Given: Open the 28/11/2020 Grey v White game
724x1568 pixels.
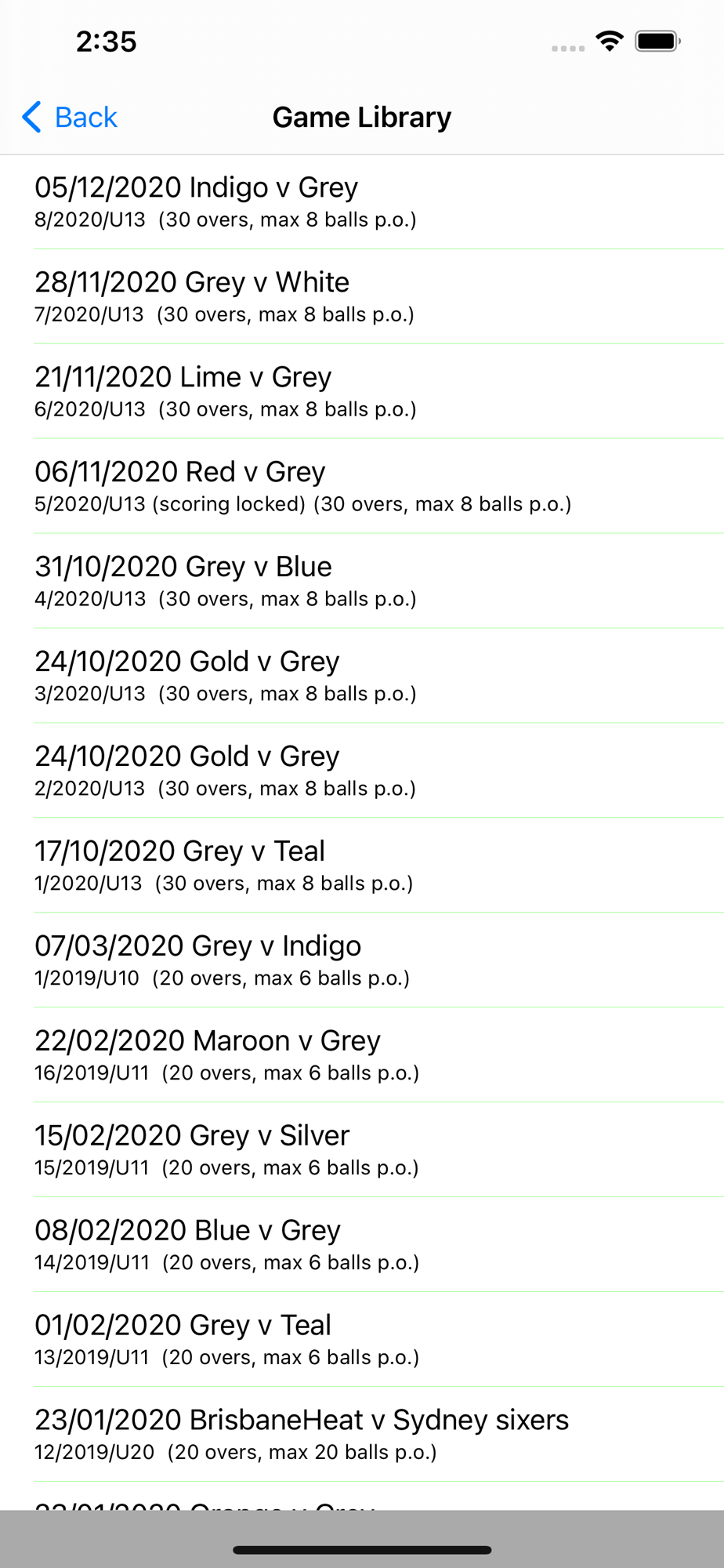Looking at the screenshot, I should [362, 297].
